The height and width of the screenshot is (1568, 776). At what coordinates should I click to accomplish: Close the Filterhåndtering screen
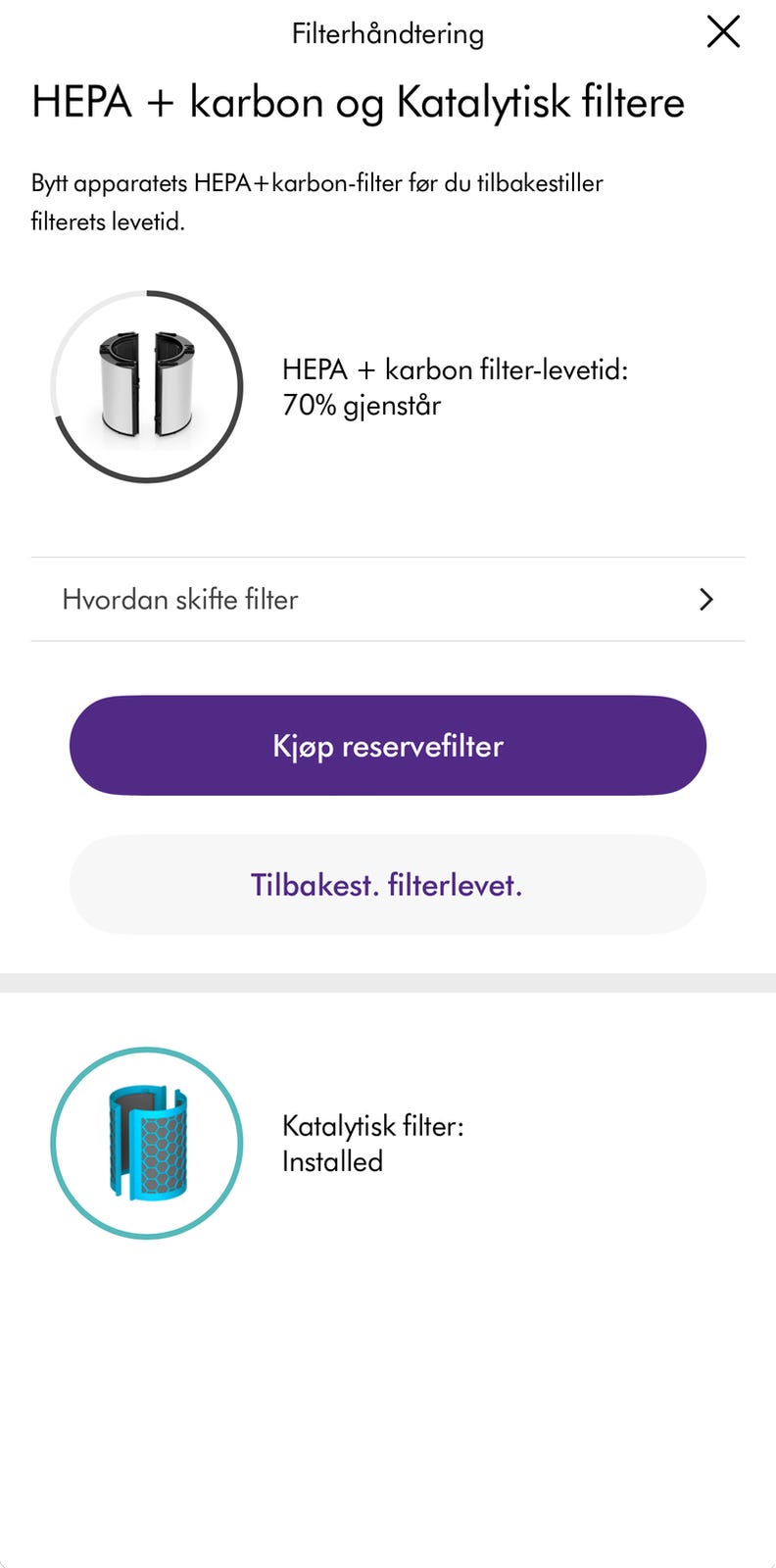pyautogui.click(x=723, y=31)
